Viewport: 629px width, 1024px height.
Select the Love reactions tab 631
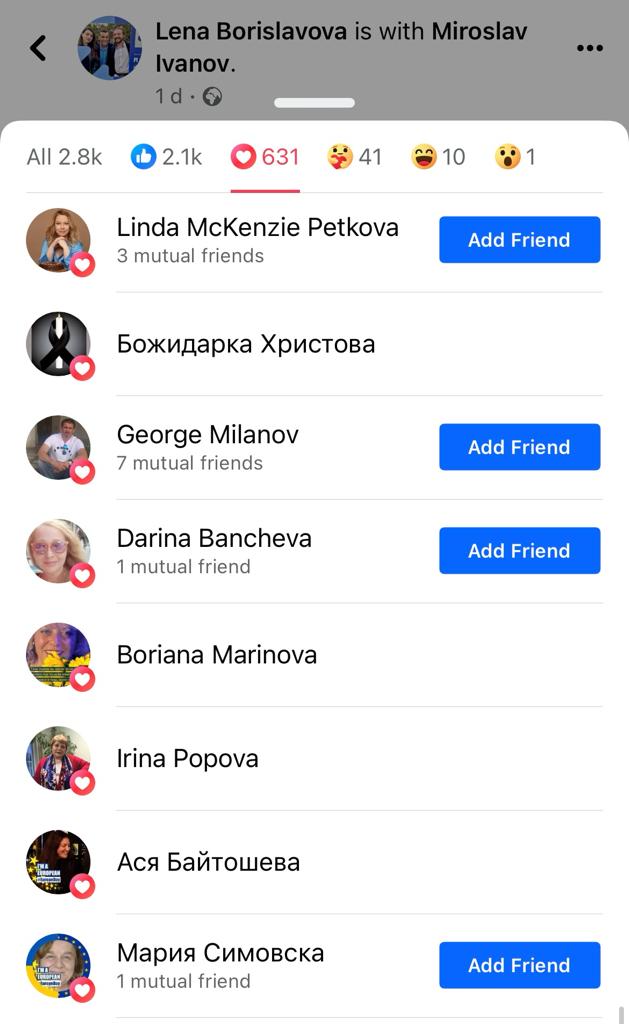coord(265,157)
